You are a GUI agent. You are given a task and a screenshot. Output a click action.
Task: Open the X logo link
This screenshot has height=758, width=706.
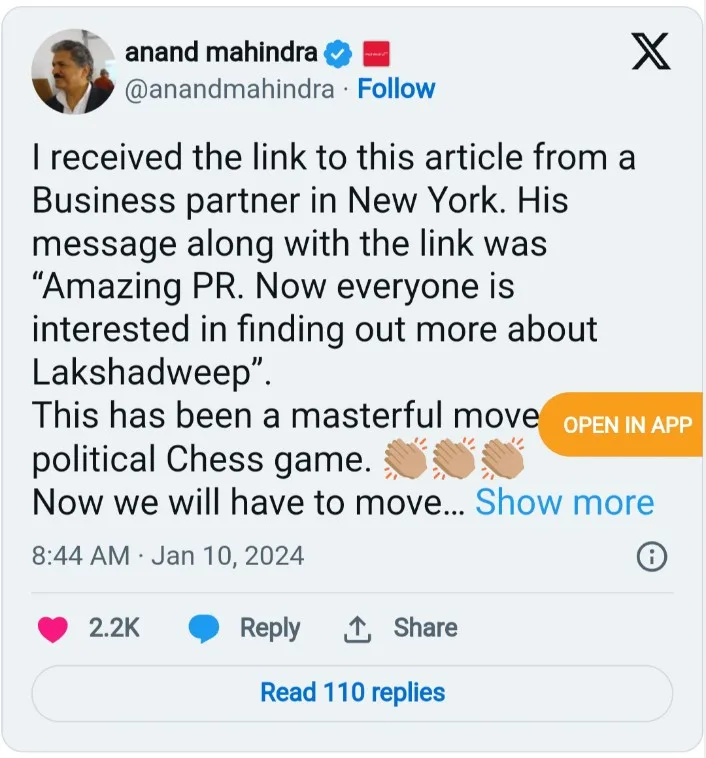click(x=651, y=53)
